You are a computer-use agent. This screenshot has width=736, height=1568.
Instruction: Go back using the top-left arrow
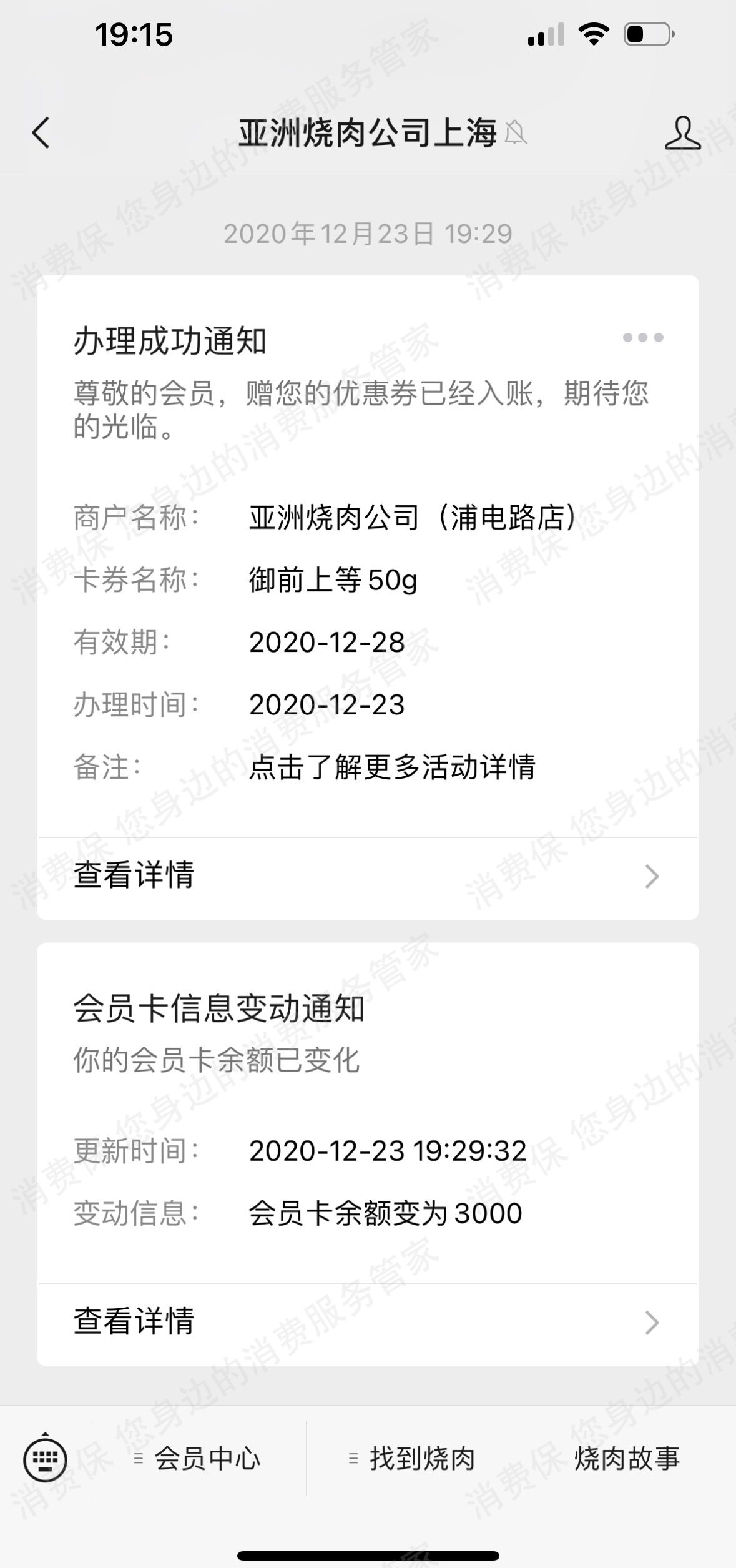click(x=41, y=133)
